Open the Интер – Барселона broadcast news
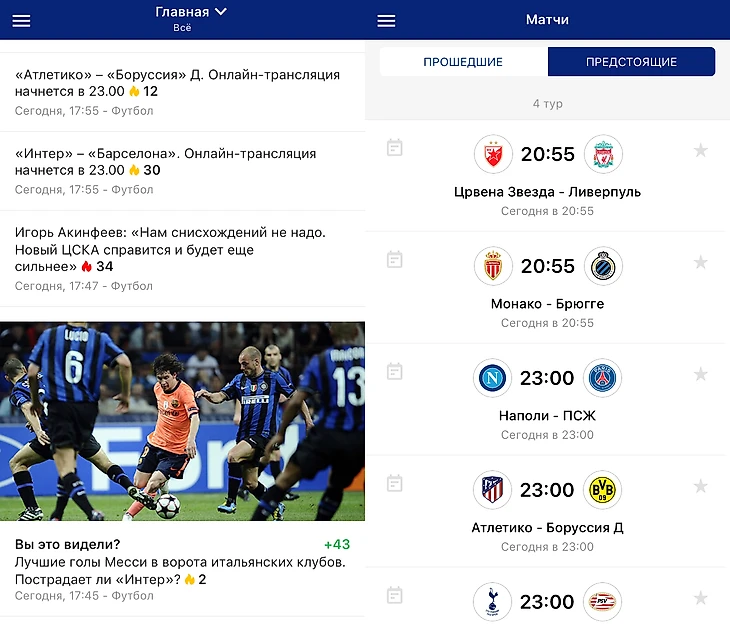 tap(166, 162)
